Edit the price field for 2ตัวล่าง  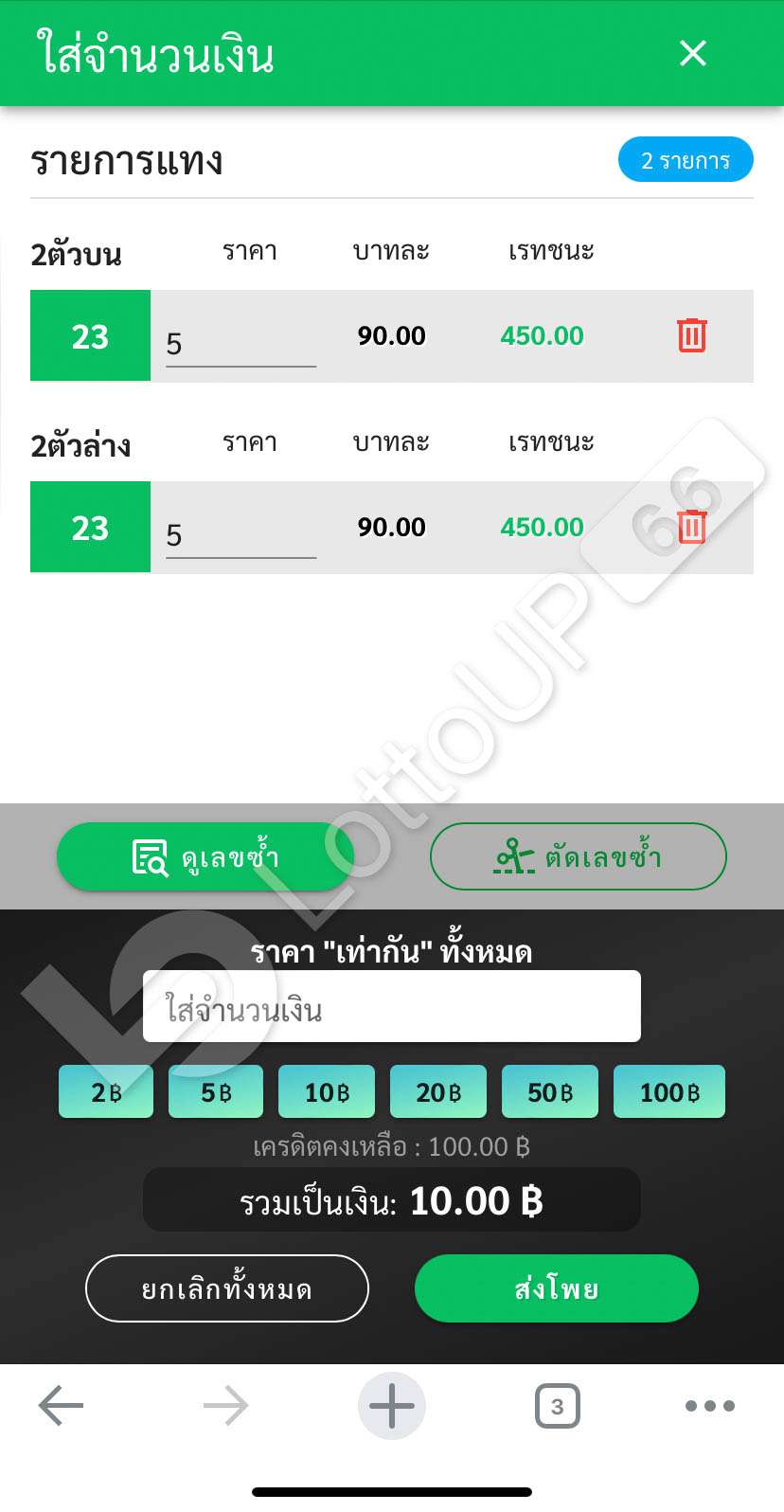click(241, 534)
